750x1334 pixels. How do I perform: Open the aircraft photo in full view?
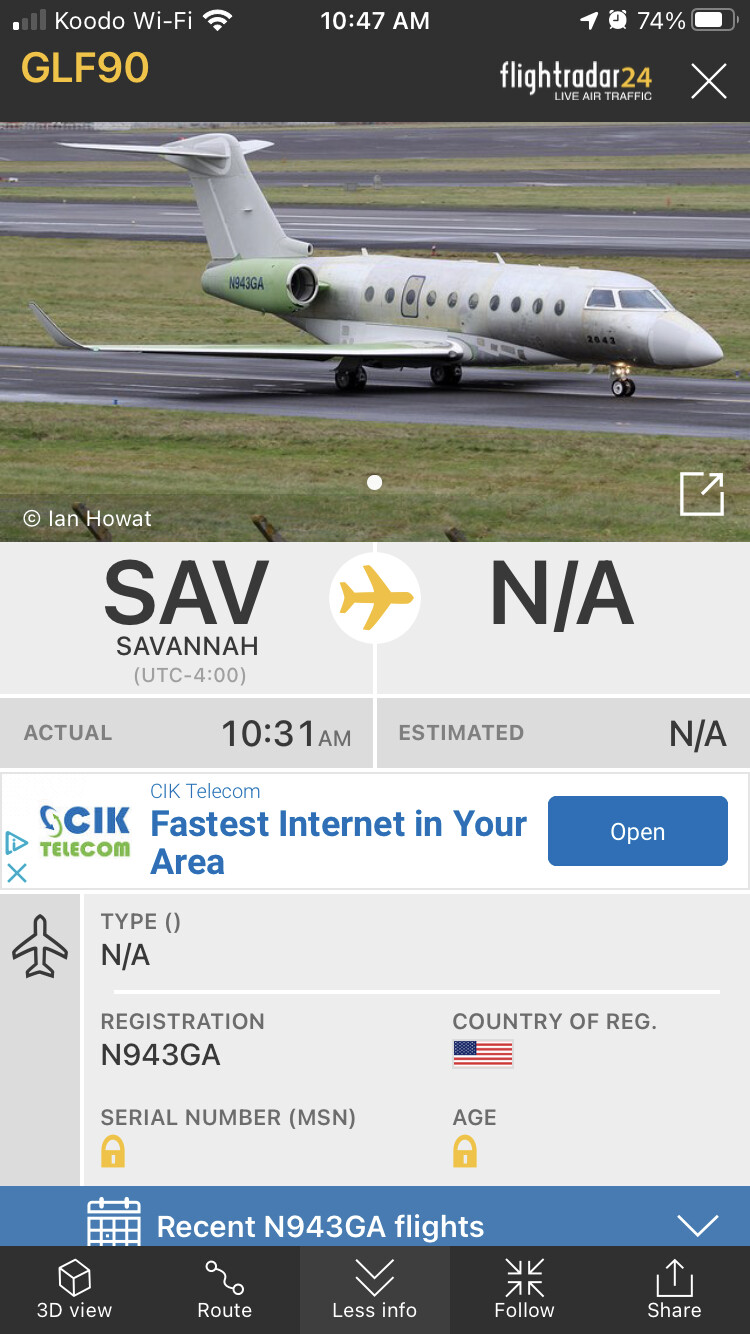pos(701,494)
